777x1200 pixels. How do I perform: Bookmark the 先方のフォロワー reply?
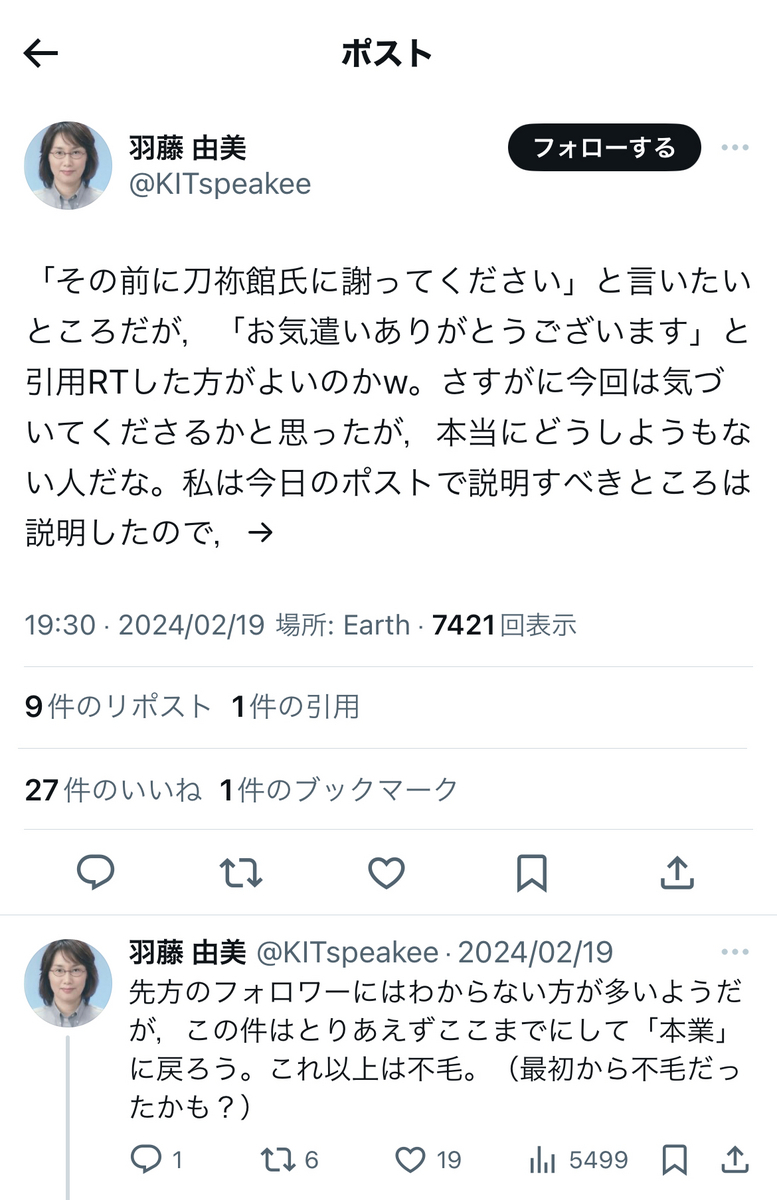pos(675,1160)
